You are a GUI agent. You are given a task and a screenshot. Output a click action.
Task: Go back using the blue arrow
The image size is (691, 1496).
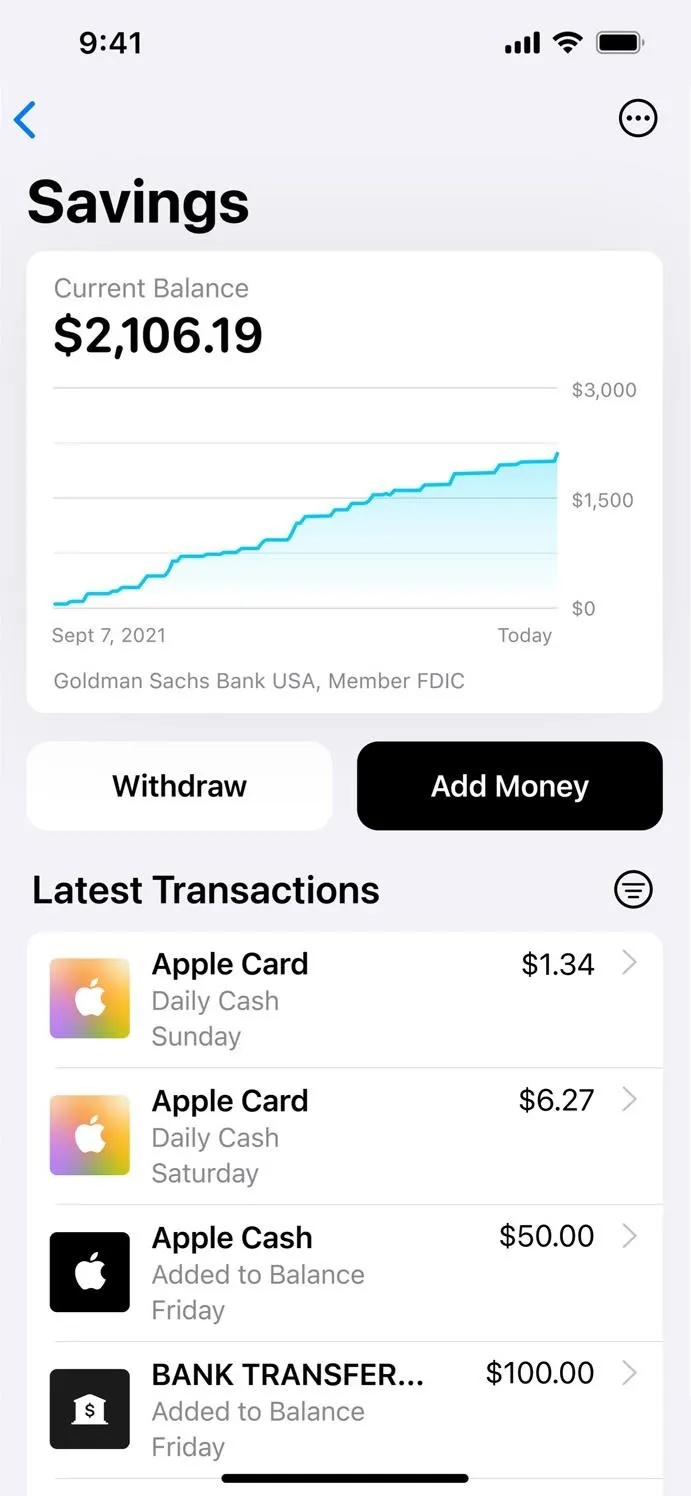pyautogui.click(x=25, y=120)
